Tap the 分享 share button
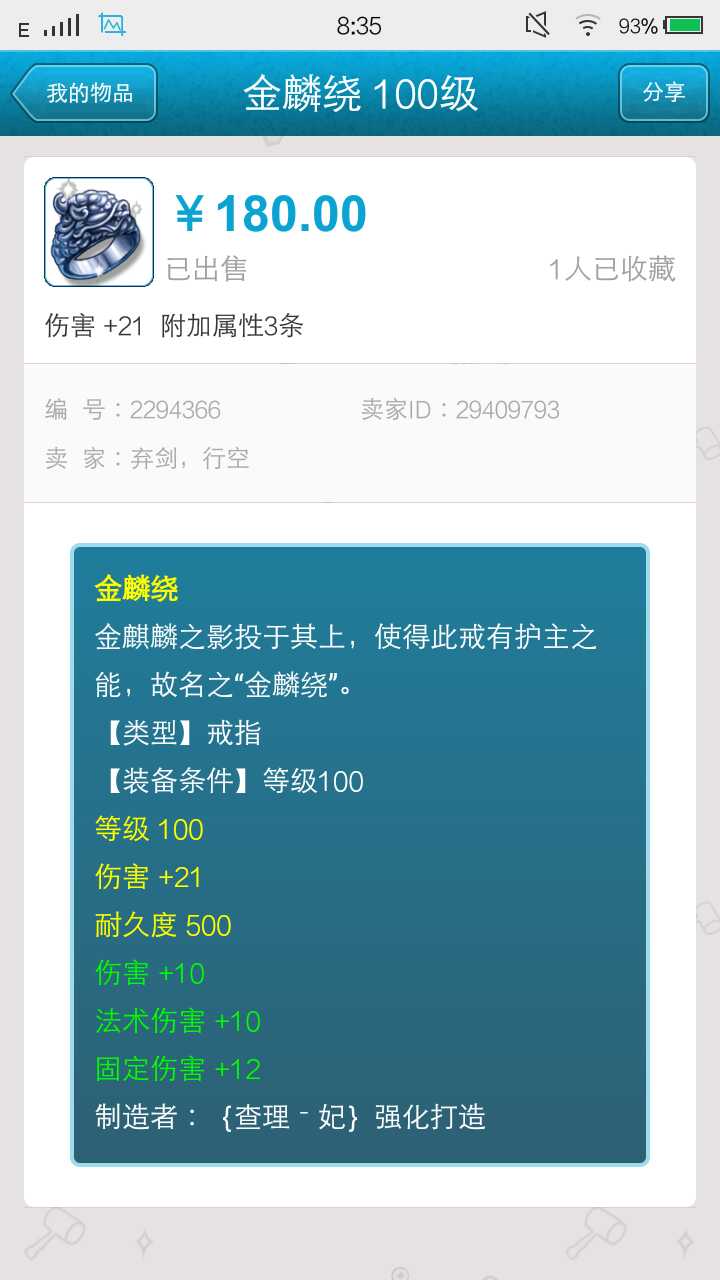Screen dimensions: 720x1280 tap(663, 93)
